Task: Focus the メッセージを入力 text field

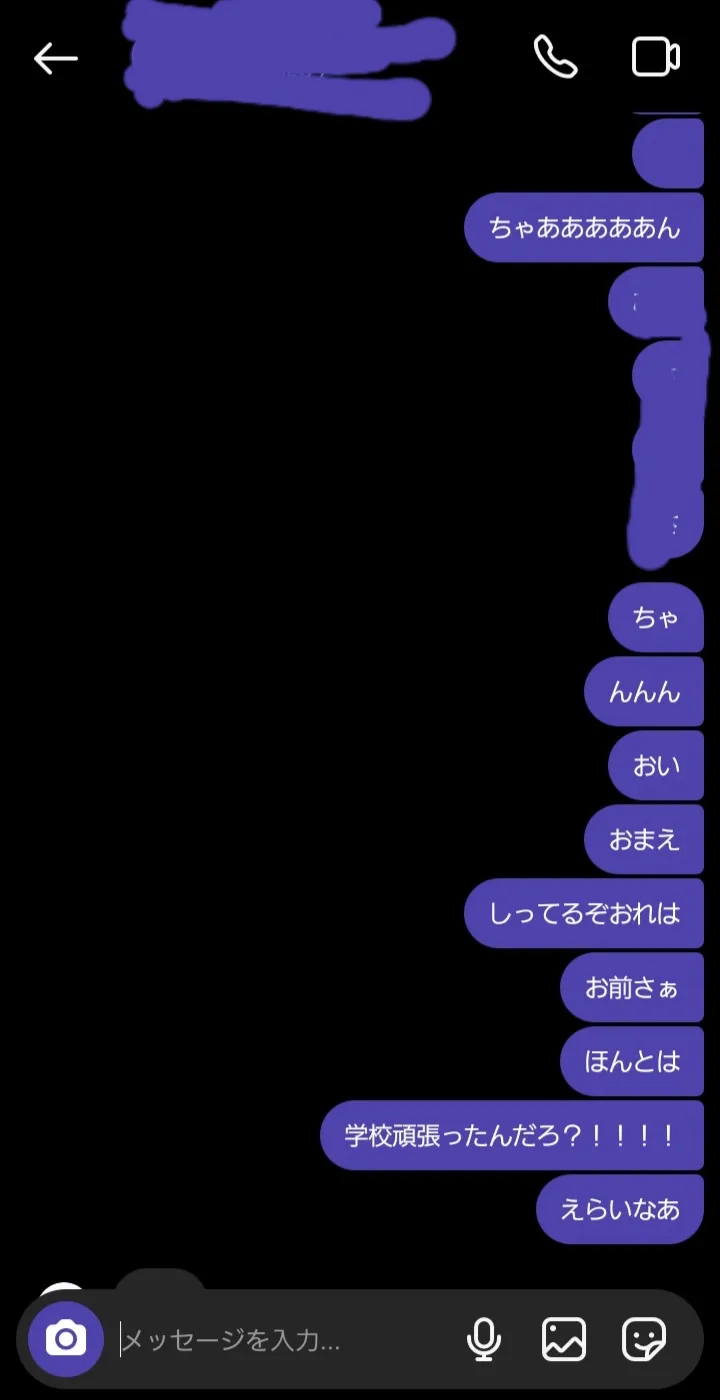Action: tap(285, 1340)
